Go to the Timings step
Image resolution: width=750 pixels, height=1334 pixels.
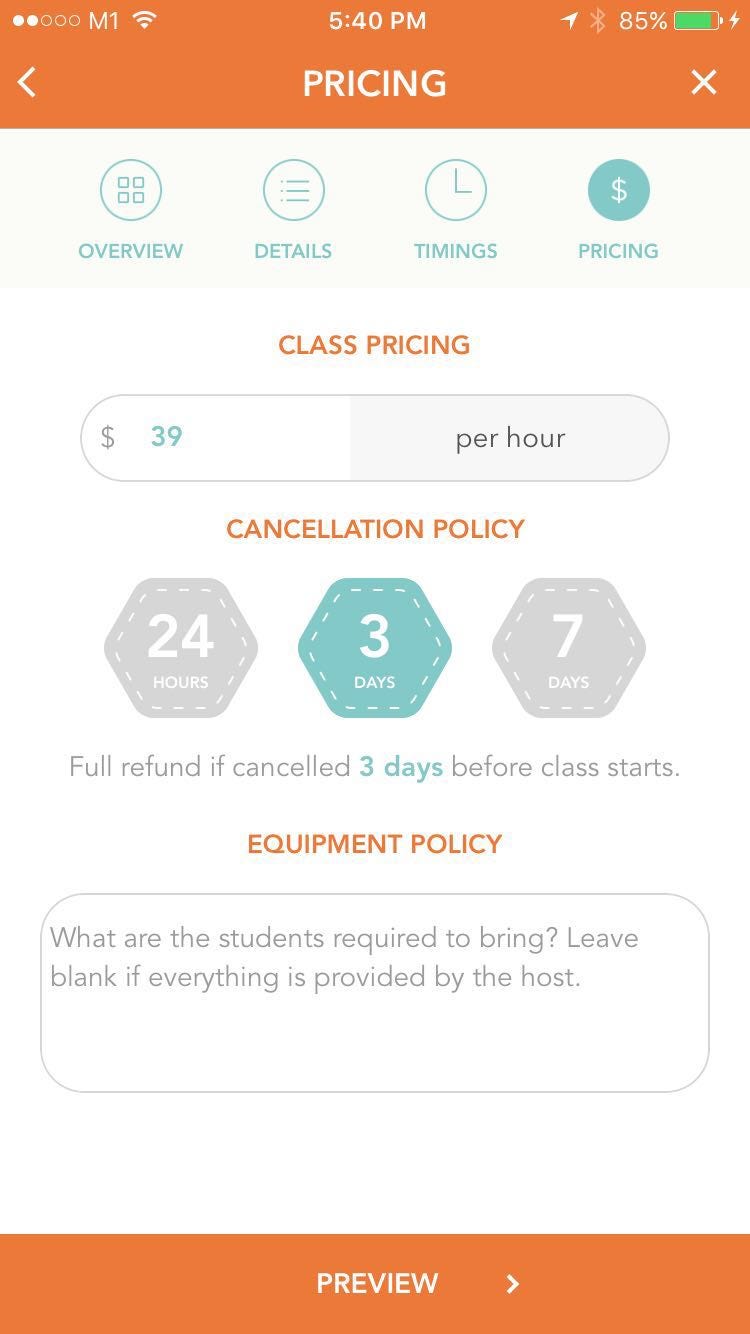coord(456,210)
